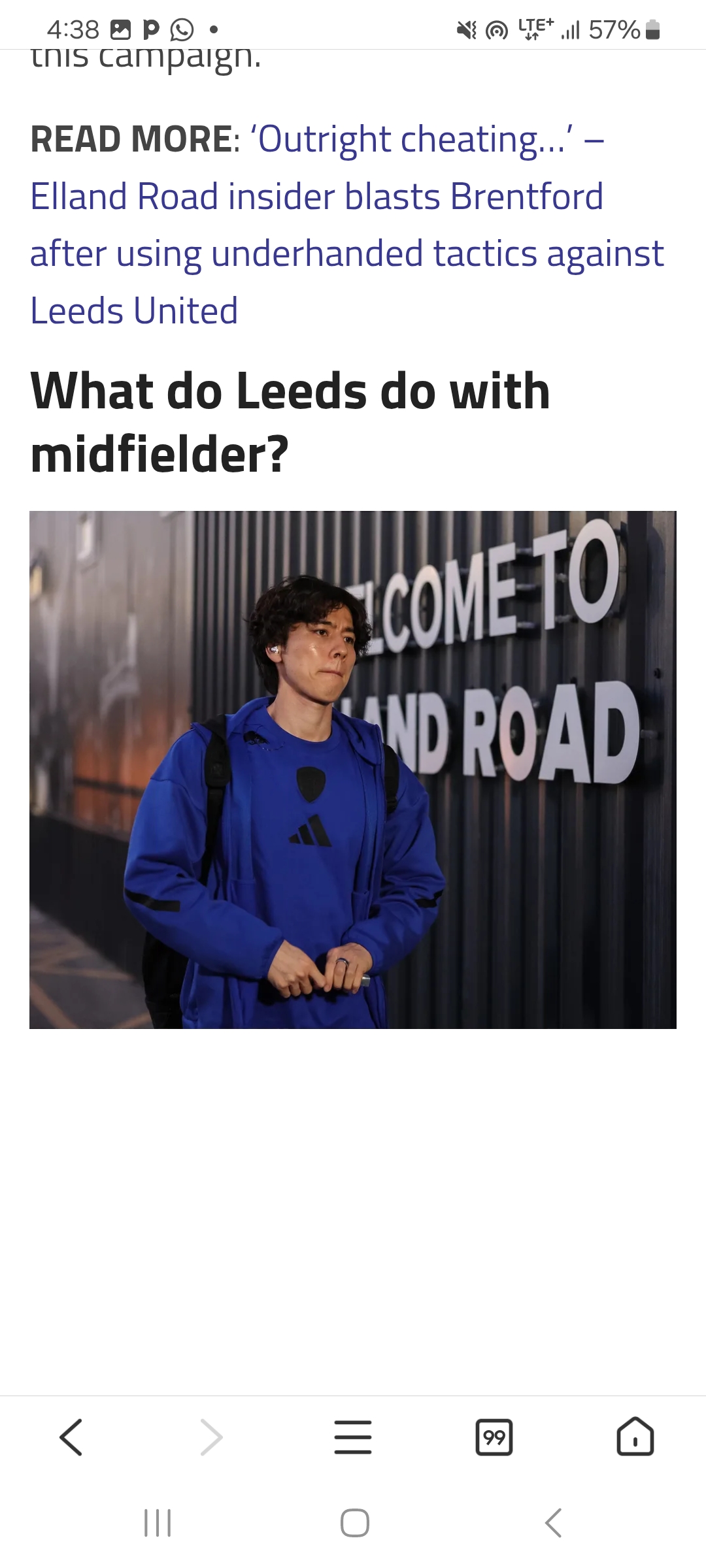
Task: View the 99 open tabs
Action: pos(494,1437)
